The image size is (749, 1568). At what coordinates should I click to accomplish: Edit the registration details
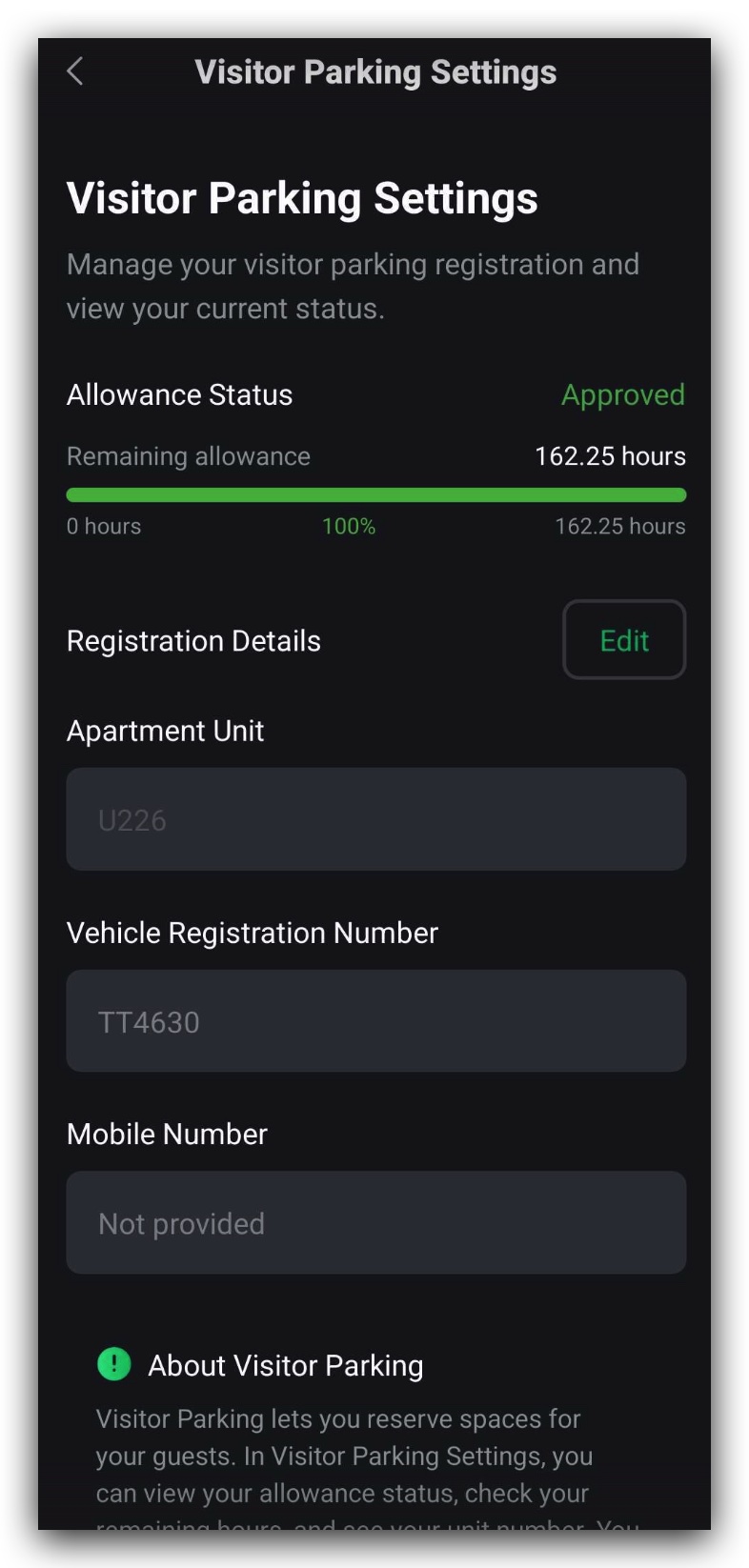[x=624, y=640]
